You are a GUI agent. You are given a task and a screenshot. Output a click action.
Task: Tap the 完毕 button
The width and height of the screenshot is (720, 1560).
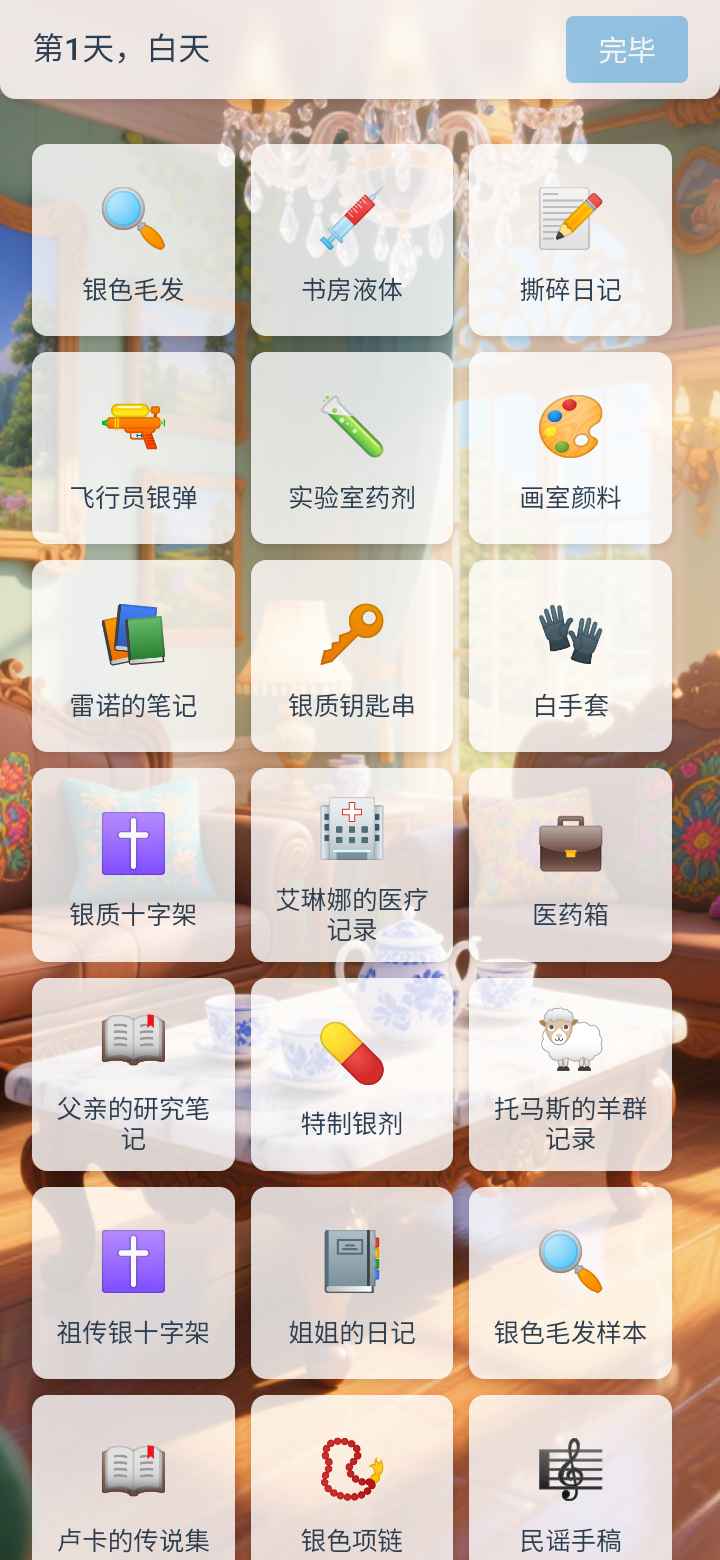(x=626, y=49)
